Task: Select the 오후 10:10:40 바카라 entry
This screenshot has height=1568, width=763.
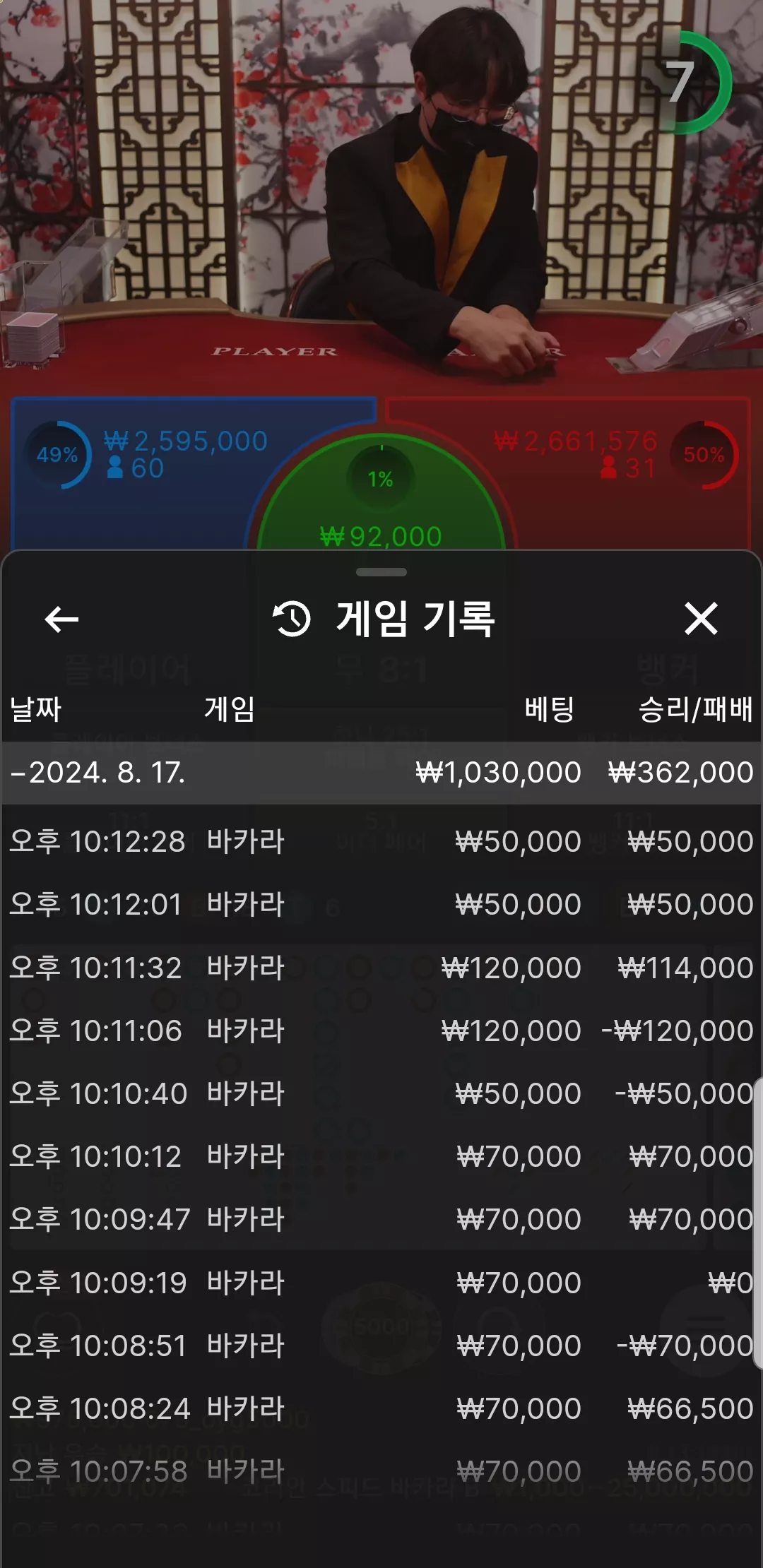Action: click(381, 1093)
